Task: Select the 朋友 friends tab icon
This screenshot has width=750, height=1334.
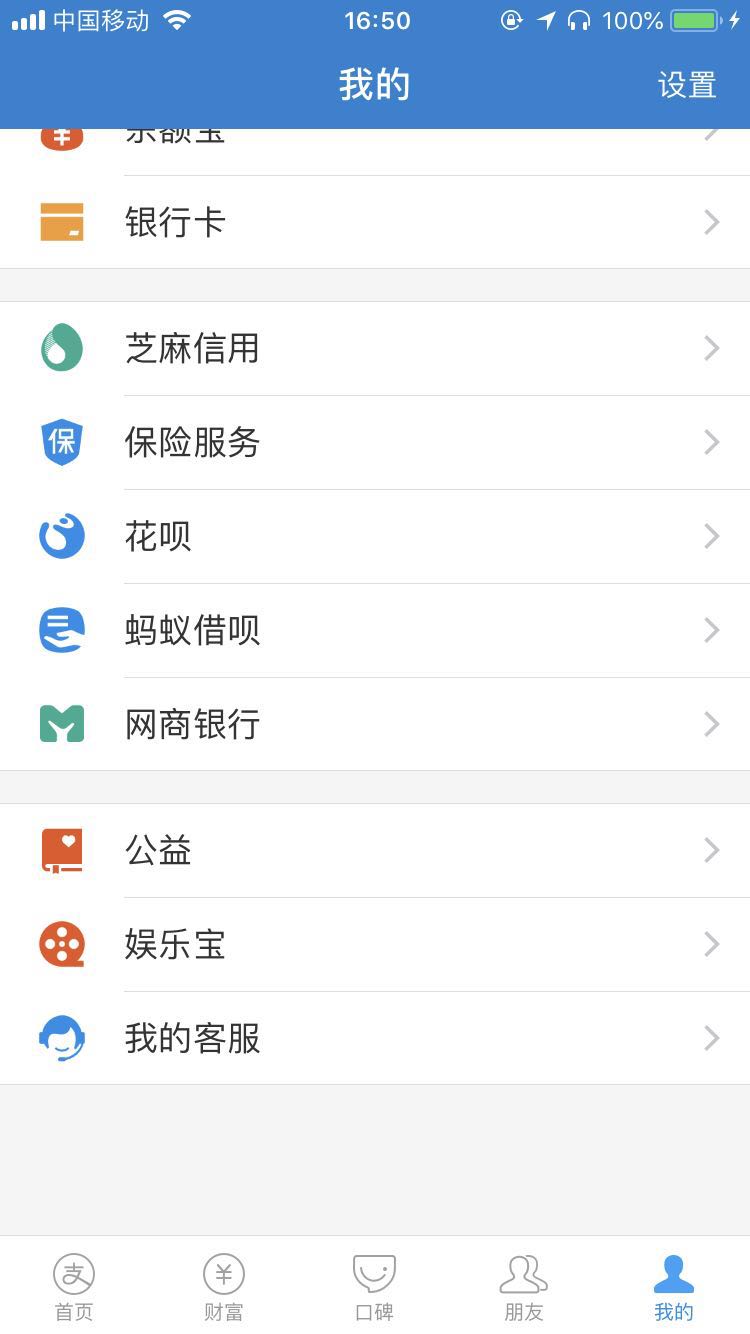Action: coord(523,1275)
